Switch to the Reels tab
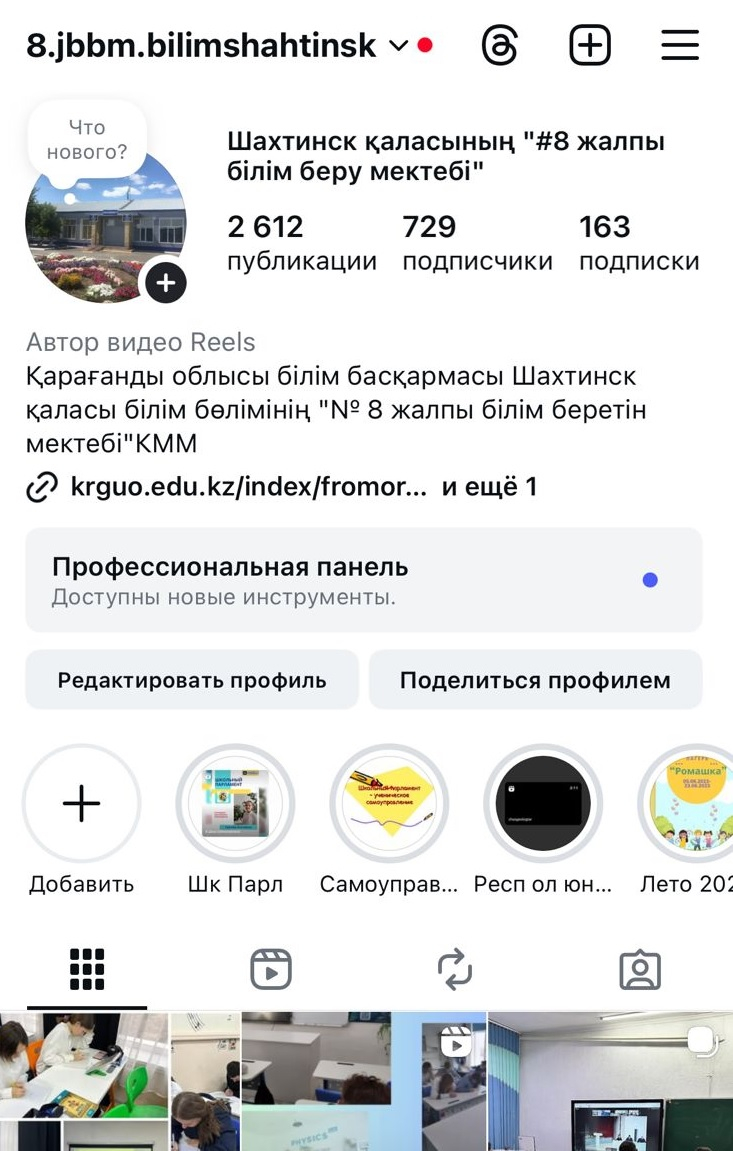This screenshot has width=733, height=1151. (x=271, y=969)
